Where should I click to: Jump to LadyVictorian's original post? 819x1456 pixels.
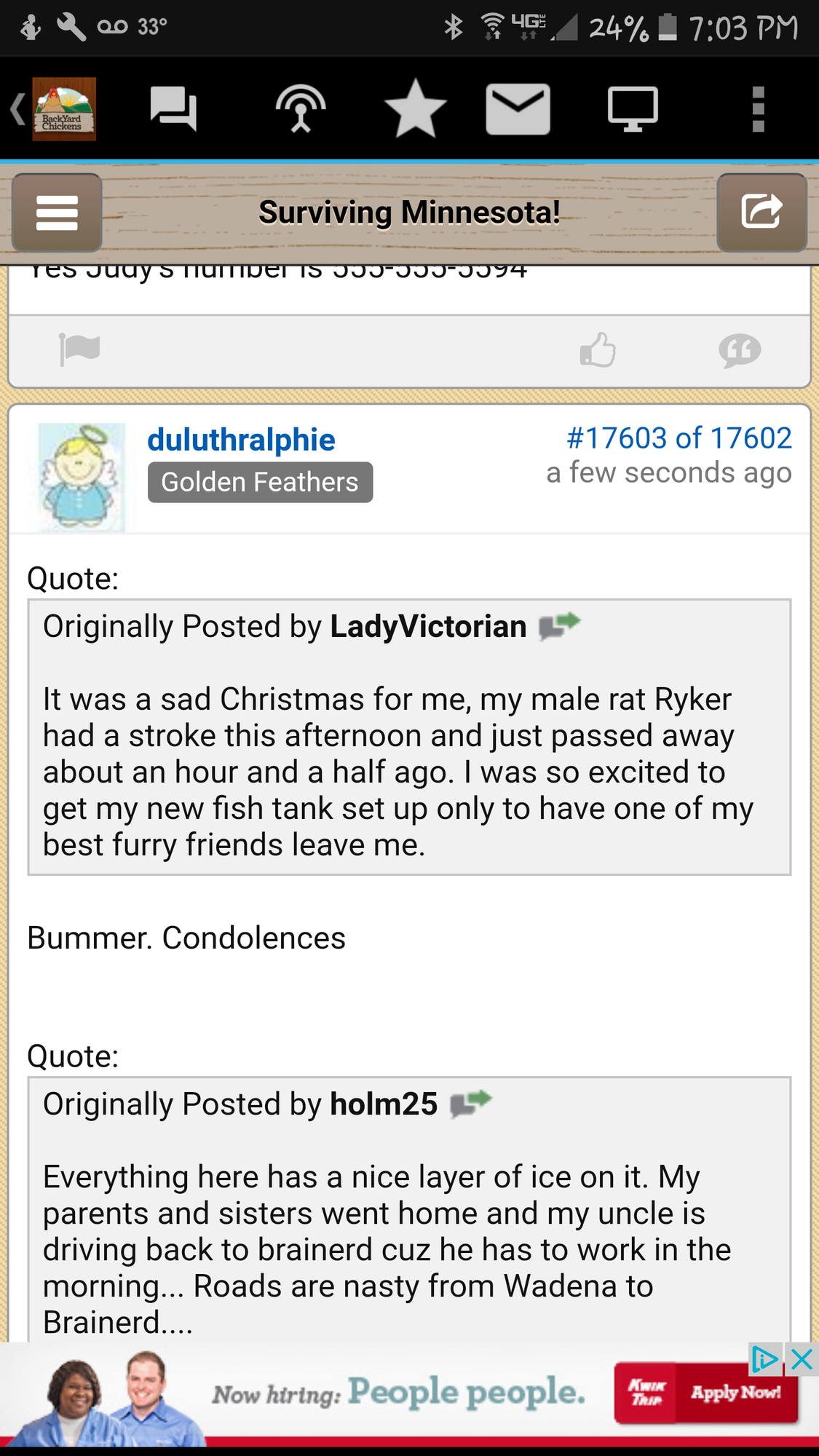coord(559,625)
